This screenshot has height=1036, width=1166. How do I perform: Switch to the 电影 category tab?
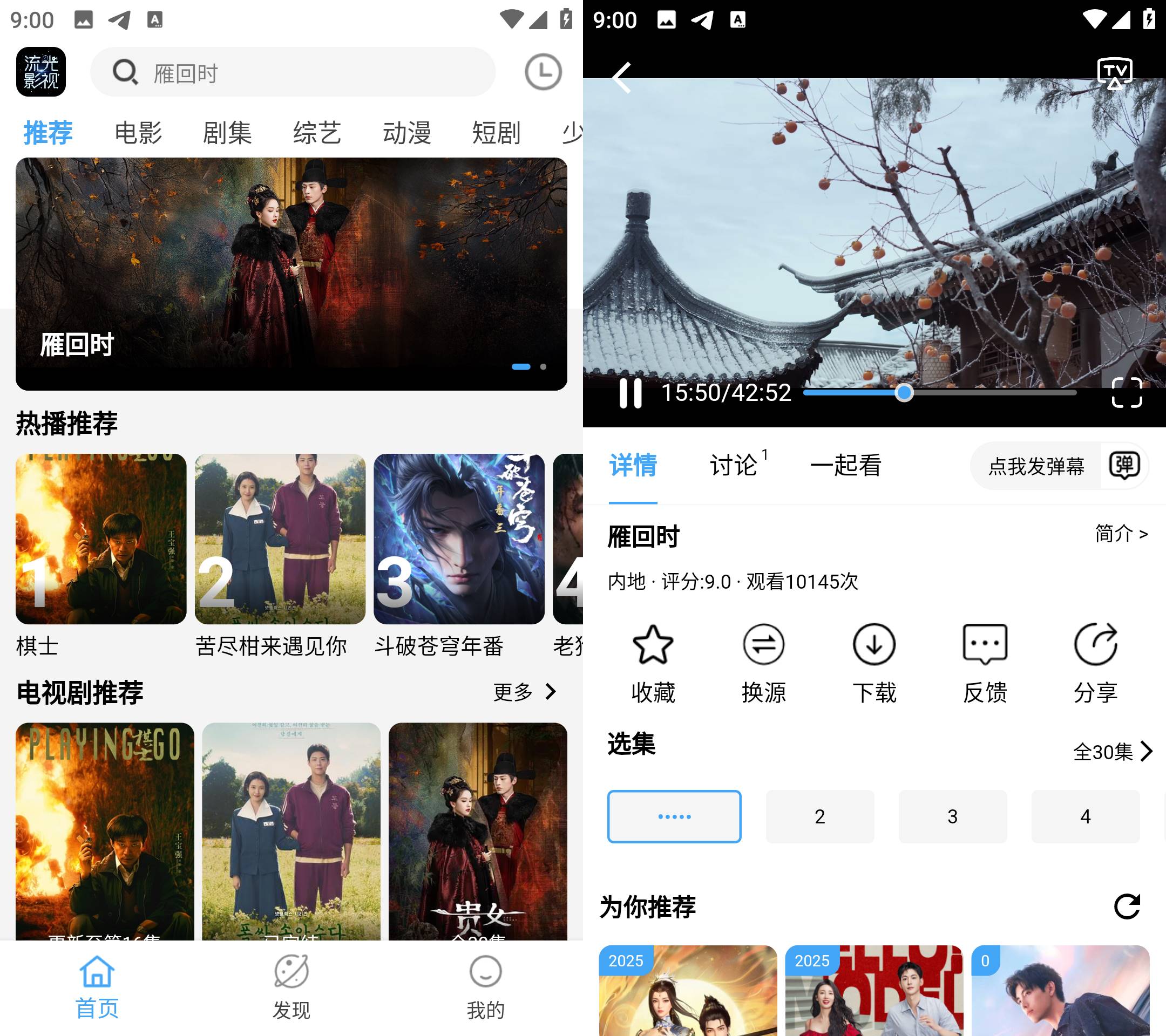pos(138,133)
